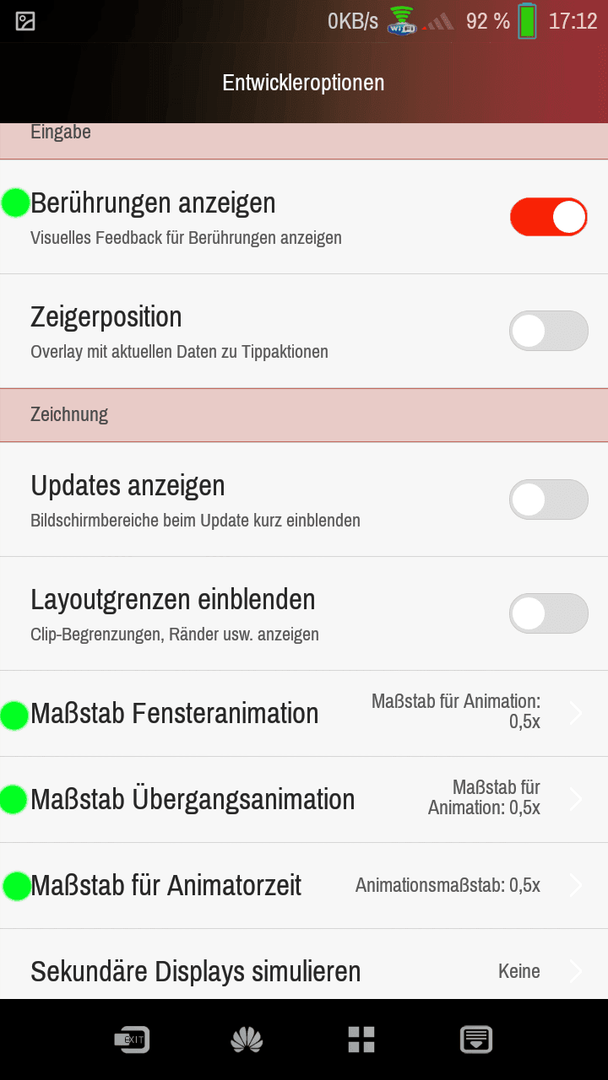Open Maßstab für Animatorzeit setting

point(304,886)
